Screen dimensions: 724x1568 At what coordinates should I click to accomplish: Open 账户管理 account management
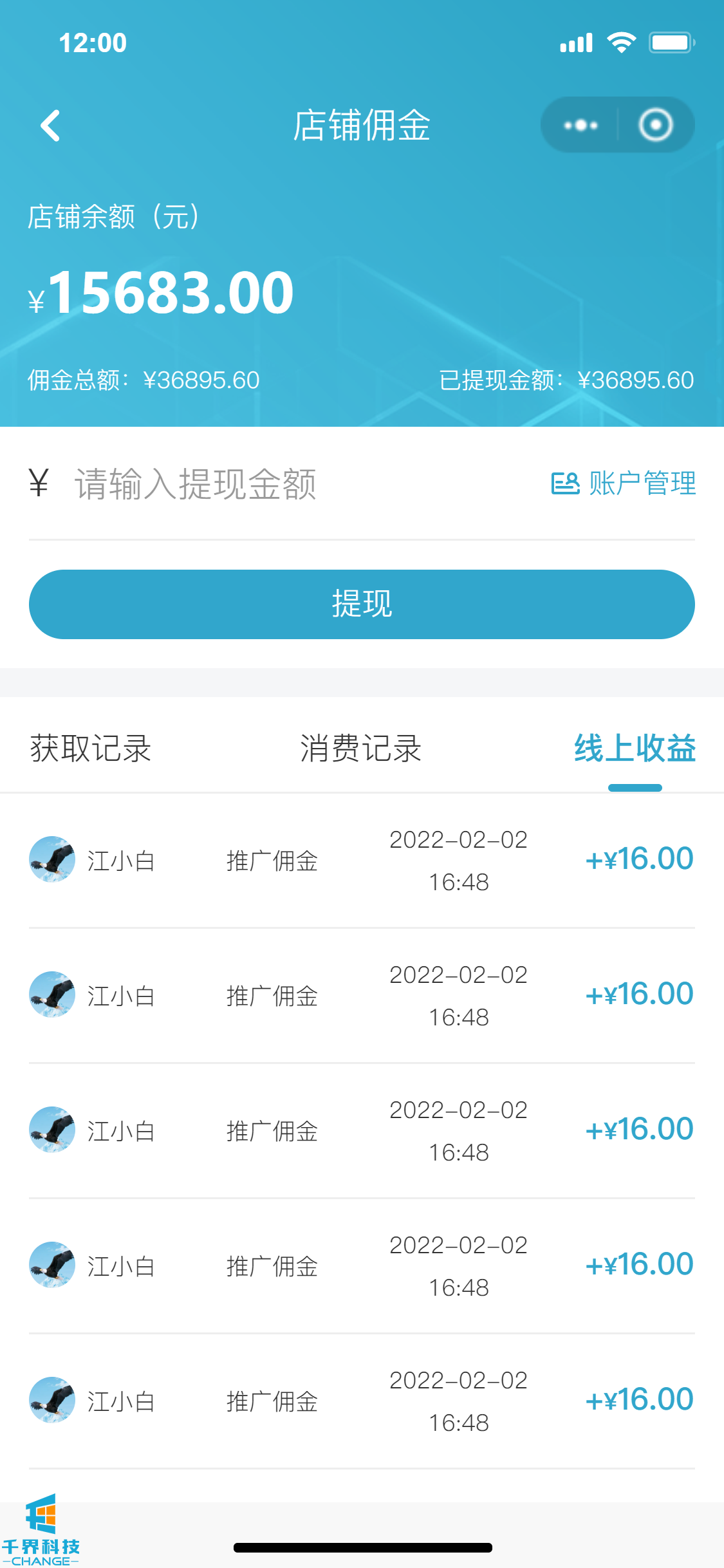[x=624, y=483]
